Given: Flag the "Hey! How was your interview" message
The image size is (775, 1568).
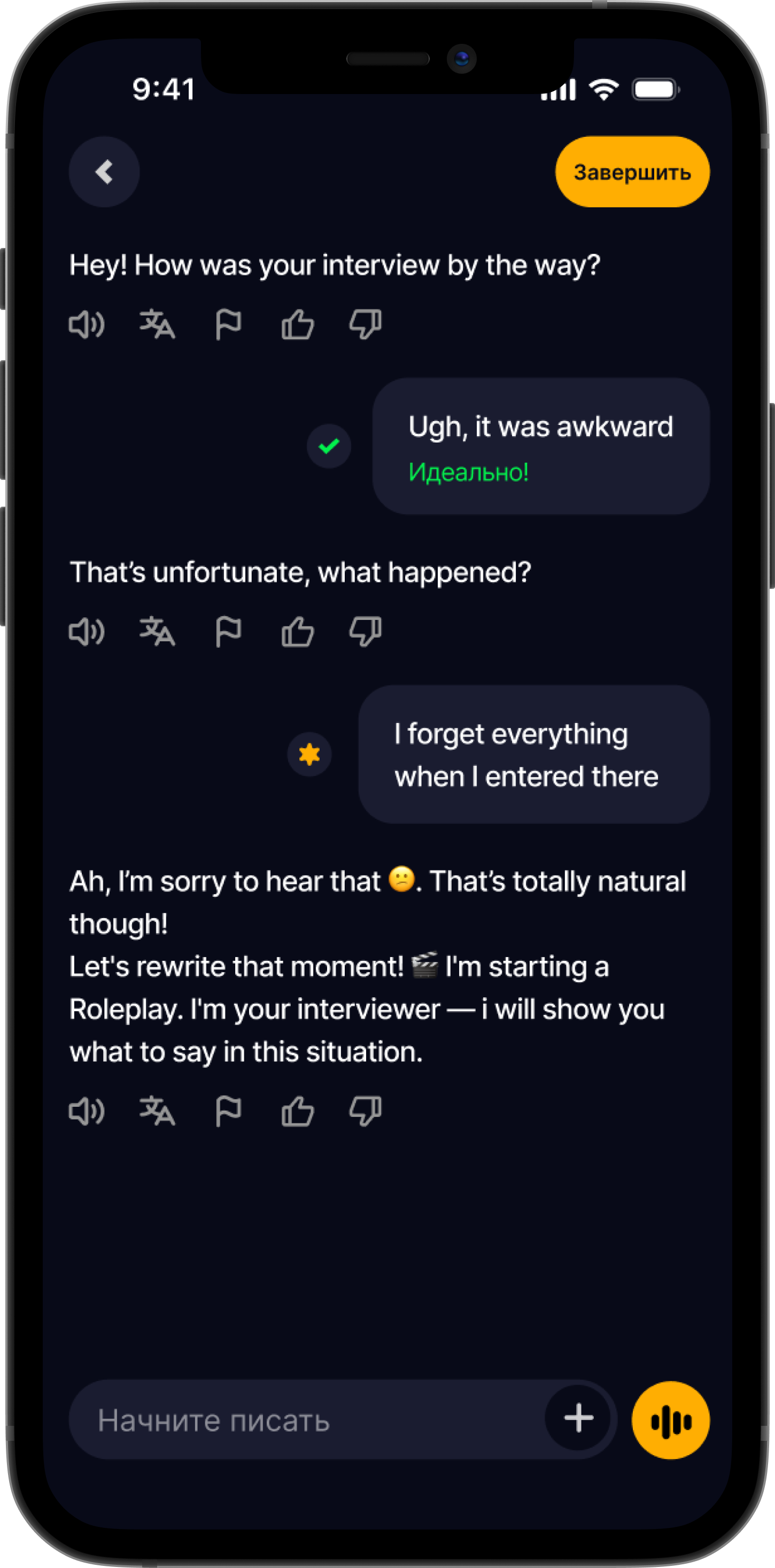Looking at the screenshot, I should (228, 324).
